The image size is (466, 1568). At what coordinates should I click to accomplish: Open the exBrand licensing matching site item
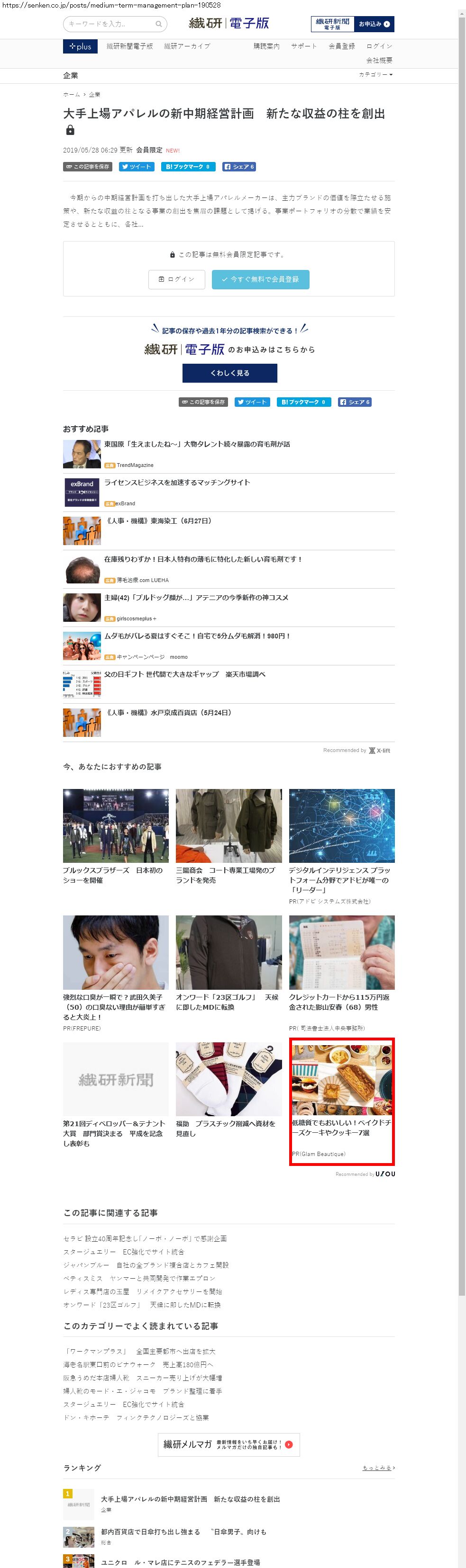[177, 483]
